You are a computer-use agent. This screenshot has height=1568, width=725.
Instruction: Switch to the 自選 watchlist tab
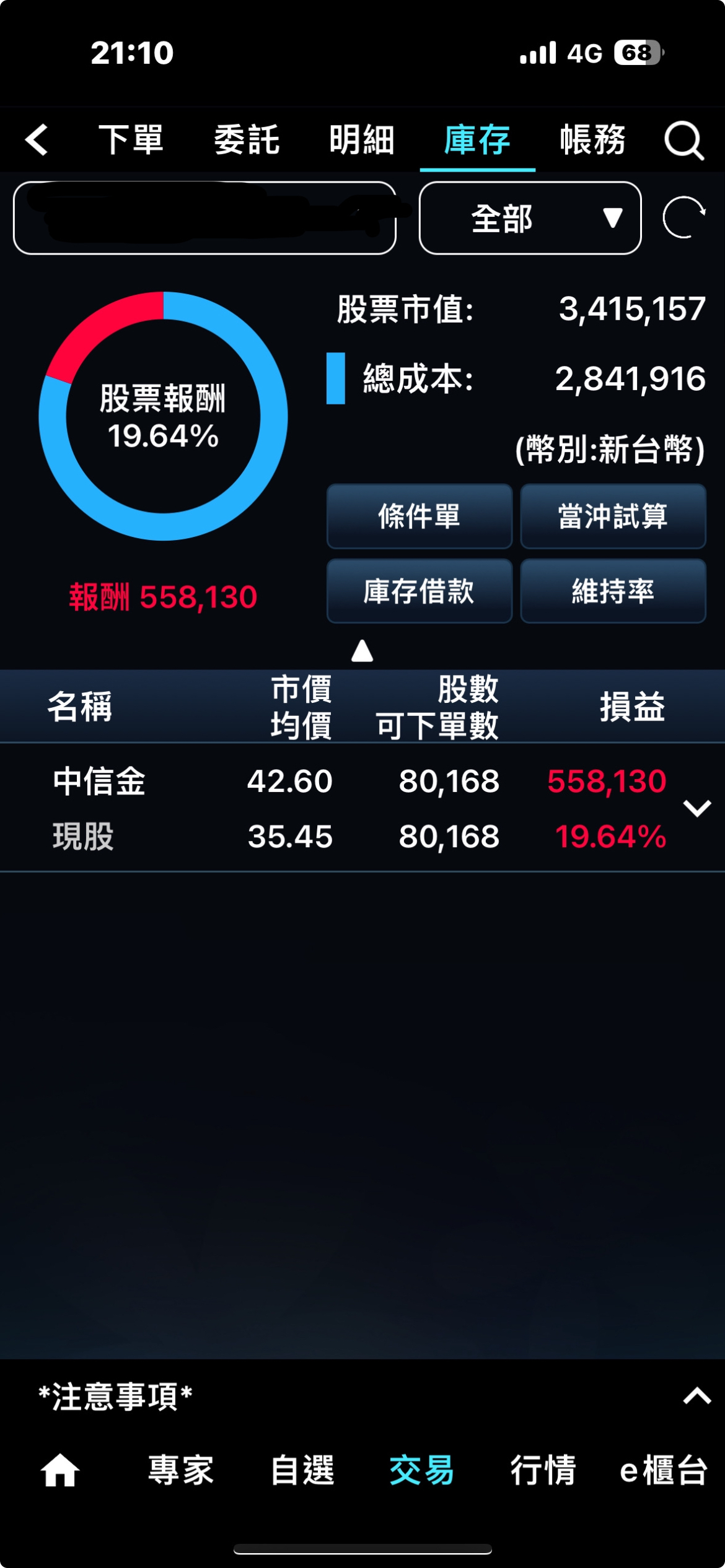tap(302, 1470)
